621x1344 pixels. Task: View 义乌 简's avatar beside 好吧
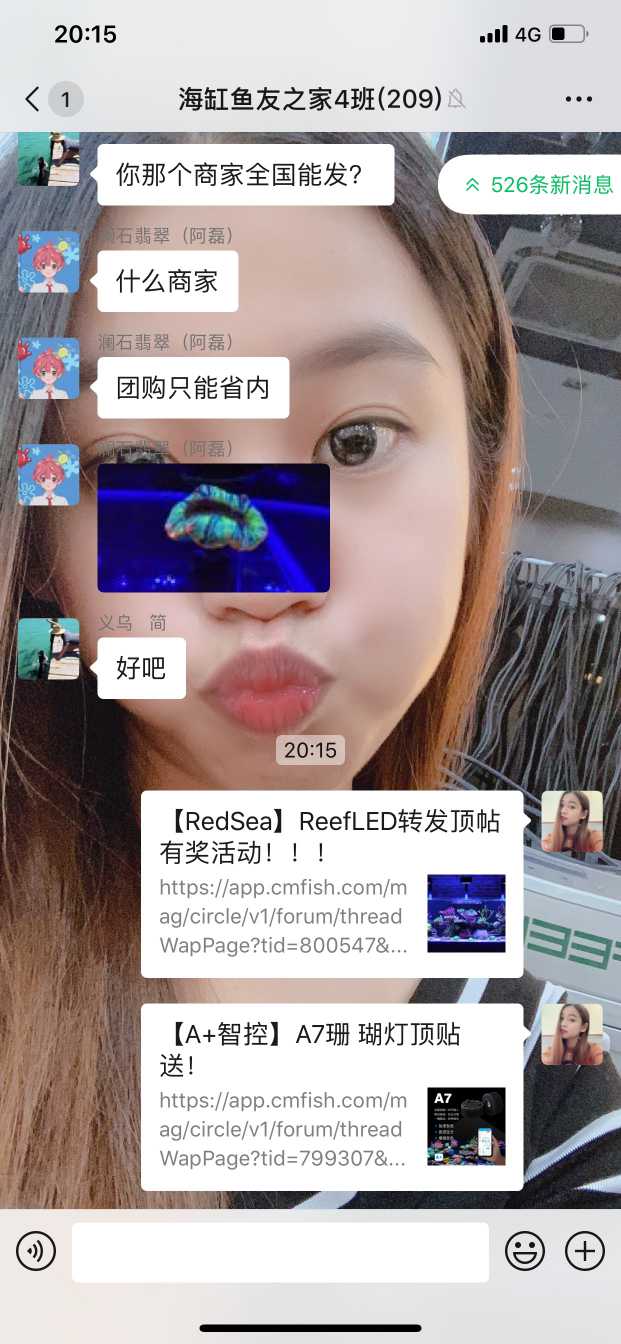[x=48, y=648]
